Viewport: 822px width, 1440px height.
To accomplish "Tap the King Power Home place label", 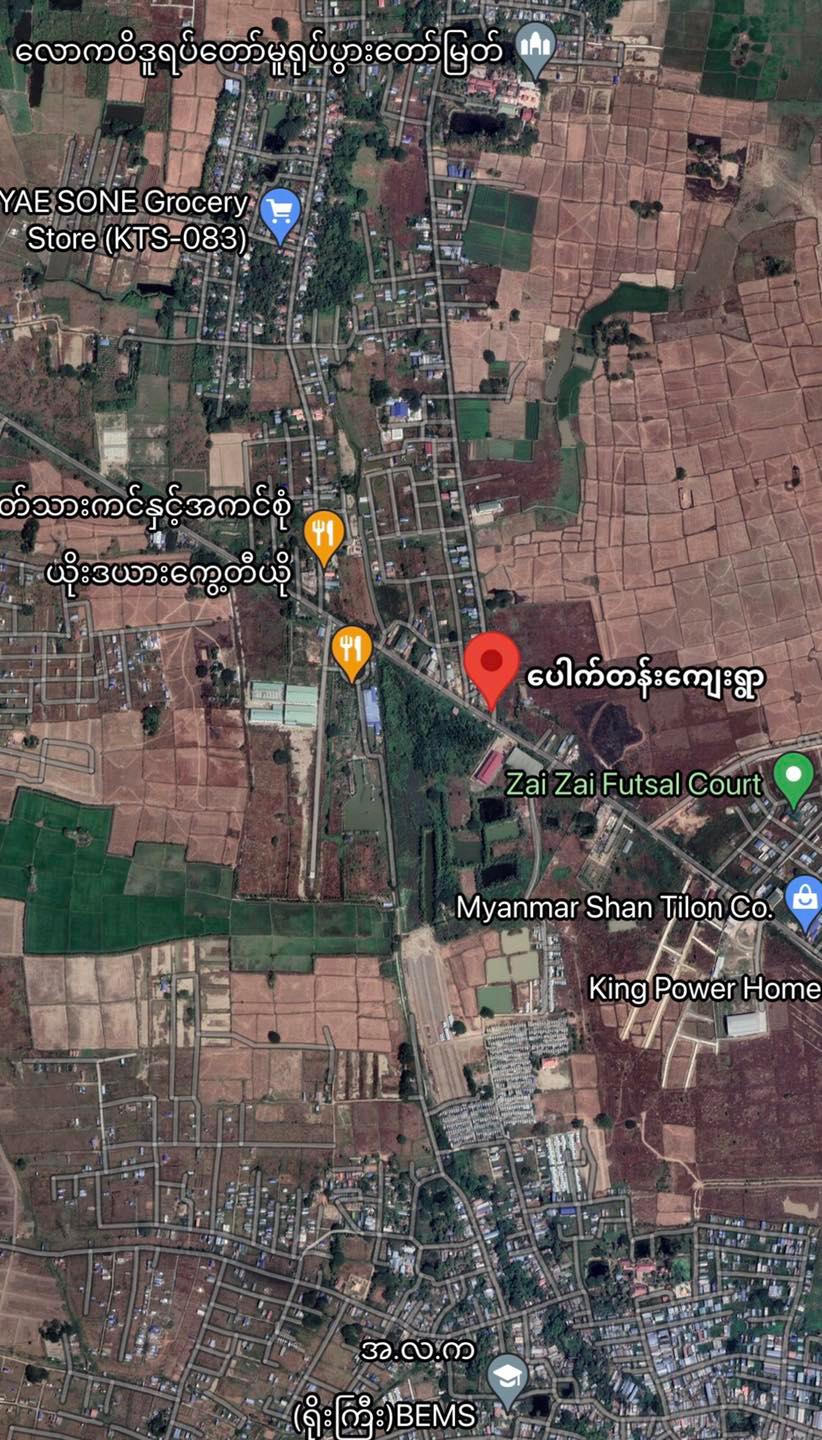I will click(704, 989).
